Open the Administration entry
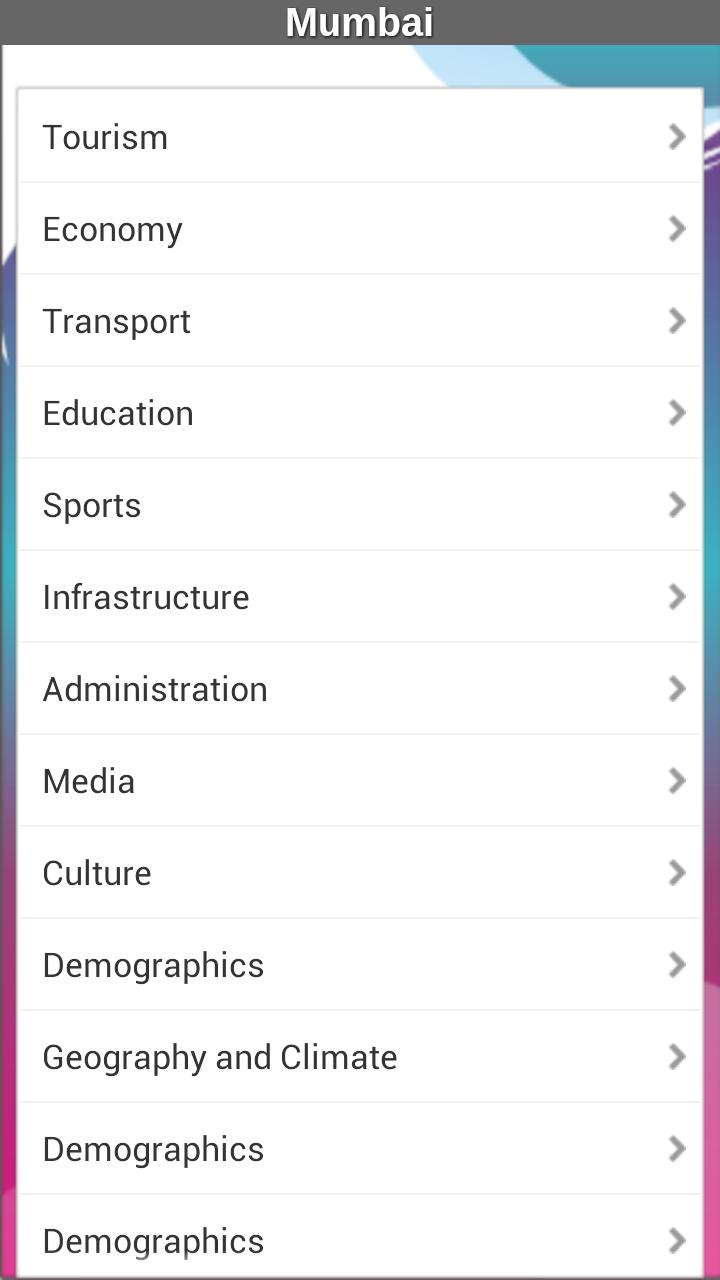Viewport: 720px width, 1280px height. 360,689
